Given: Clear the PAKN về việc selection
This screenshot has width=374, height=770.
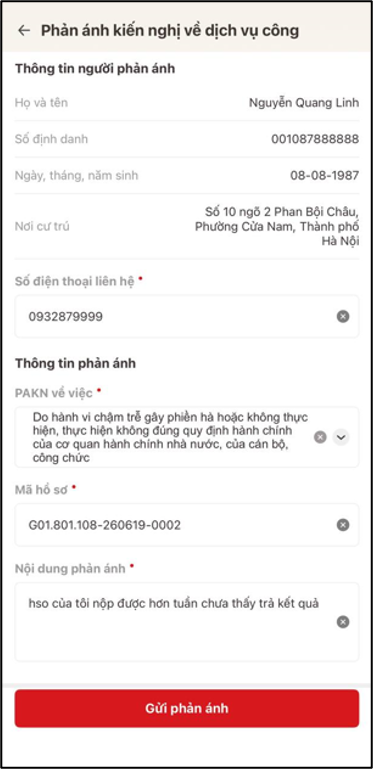Looking at the screenshot, I should click(320, 437).
